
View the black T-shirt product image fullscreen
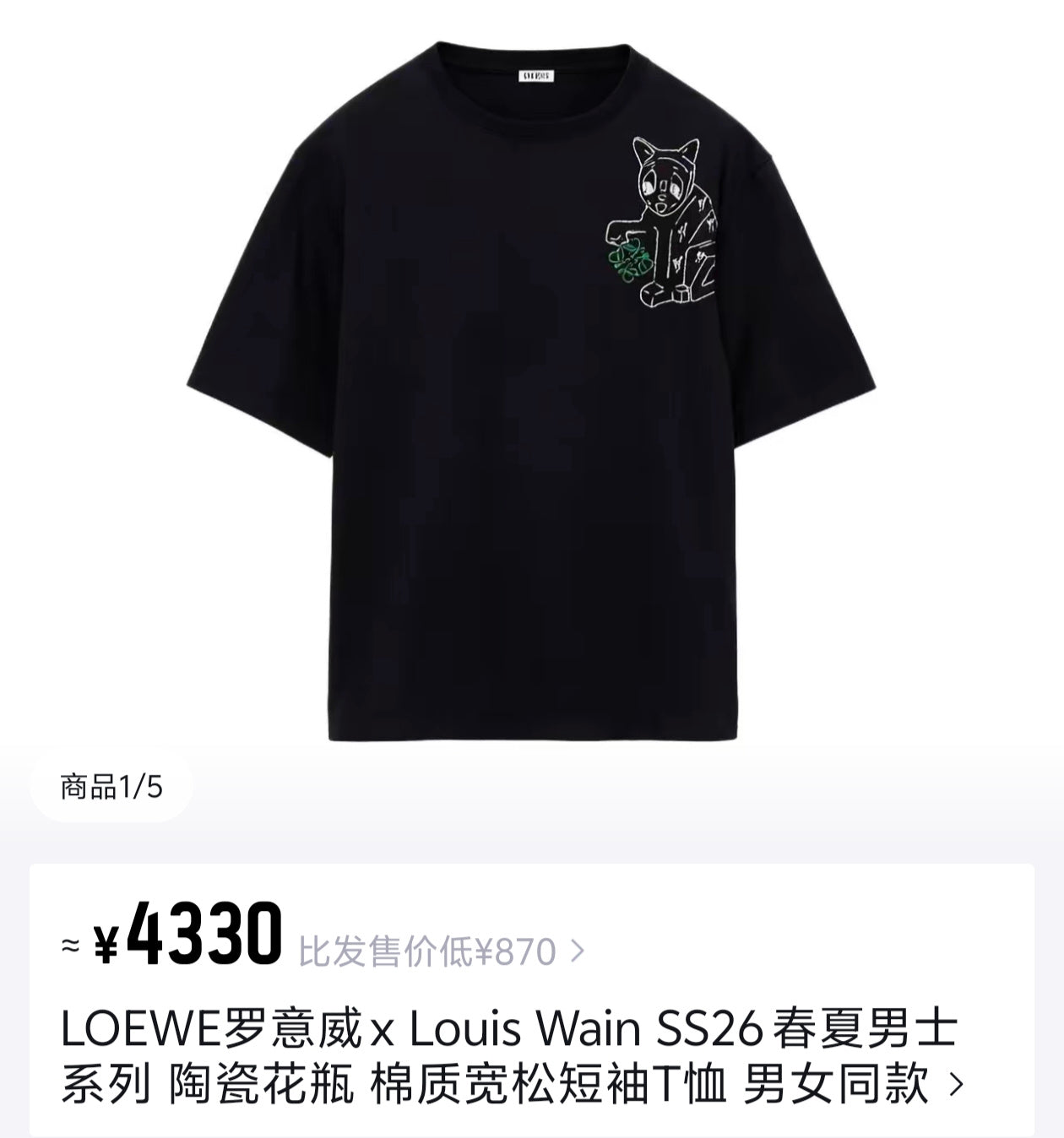(x=532, y=388)
